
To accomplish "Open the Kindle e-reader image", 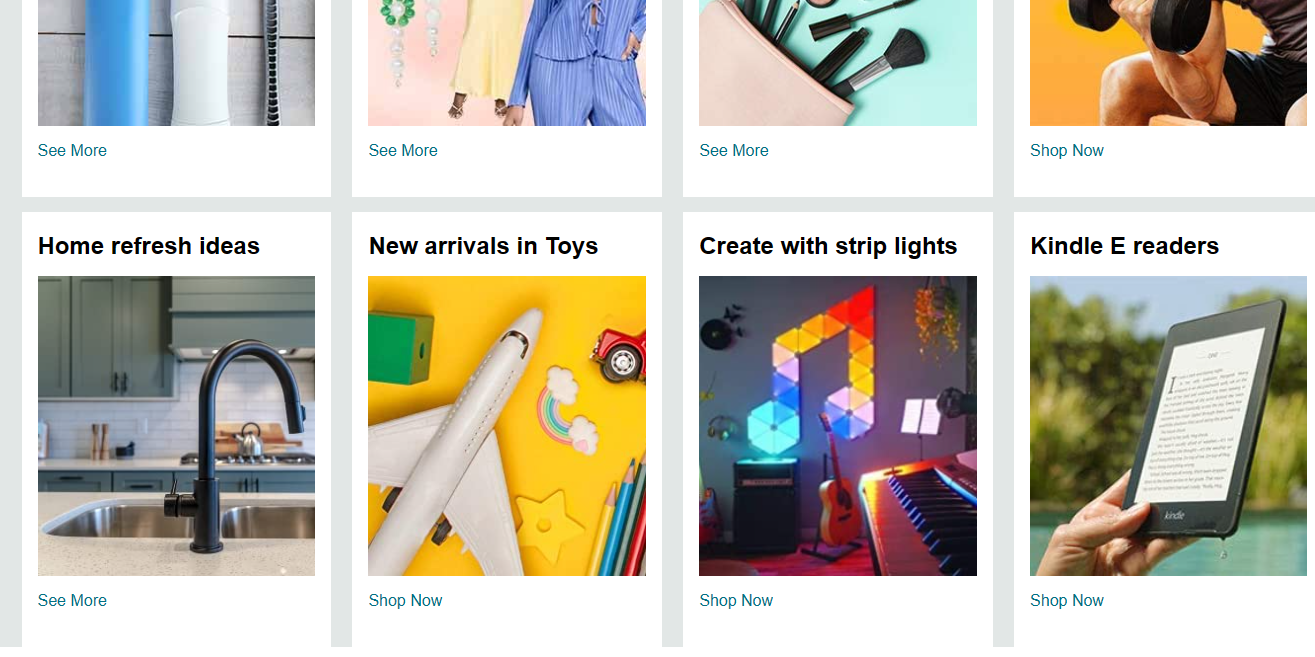I will 1170,425.
